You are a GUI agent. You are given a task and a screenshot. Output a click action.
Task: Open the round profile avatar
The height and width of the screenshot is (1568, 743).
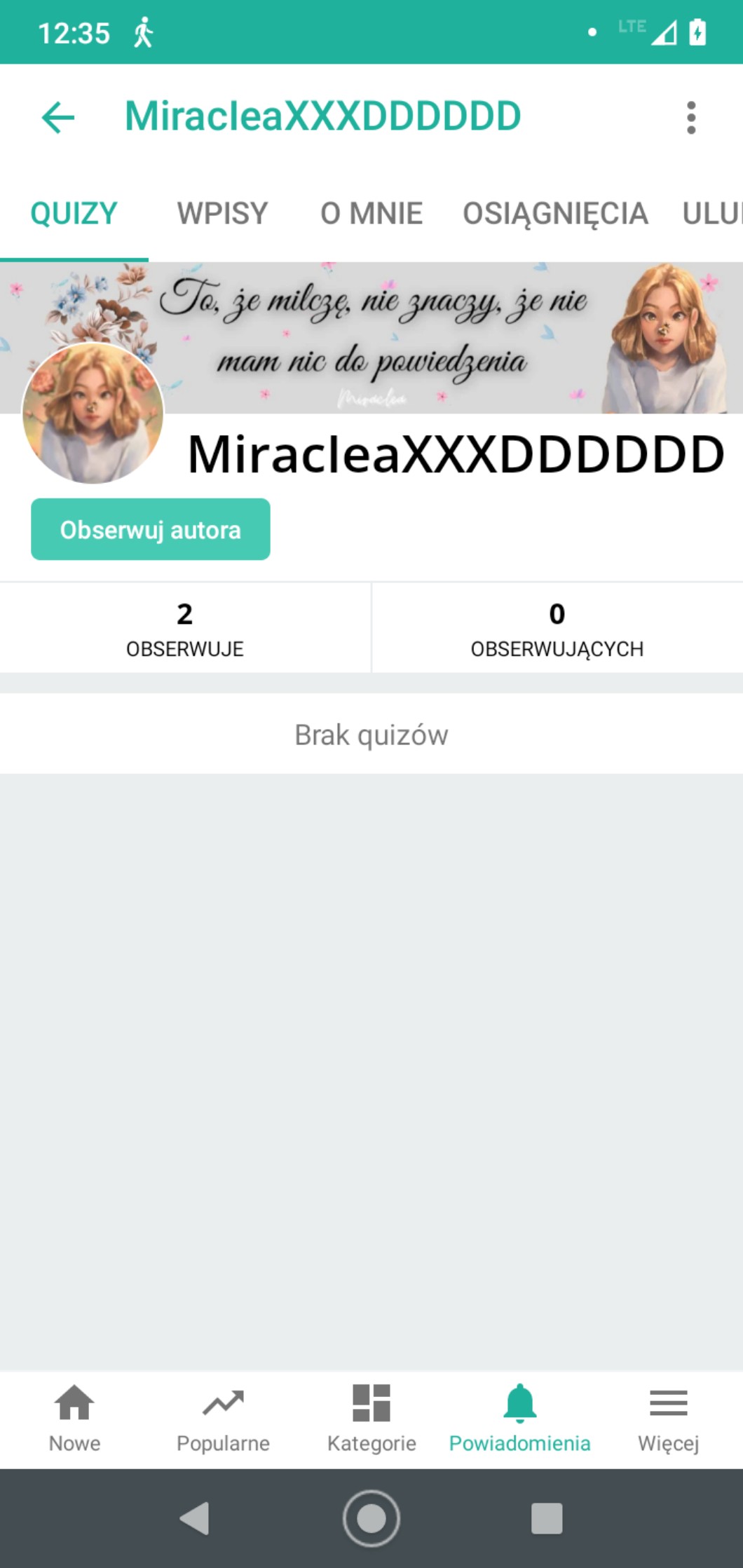pyautogui.click(x=93, y=414)
